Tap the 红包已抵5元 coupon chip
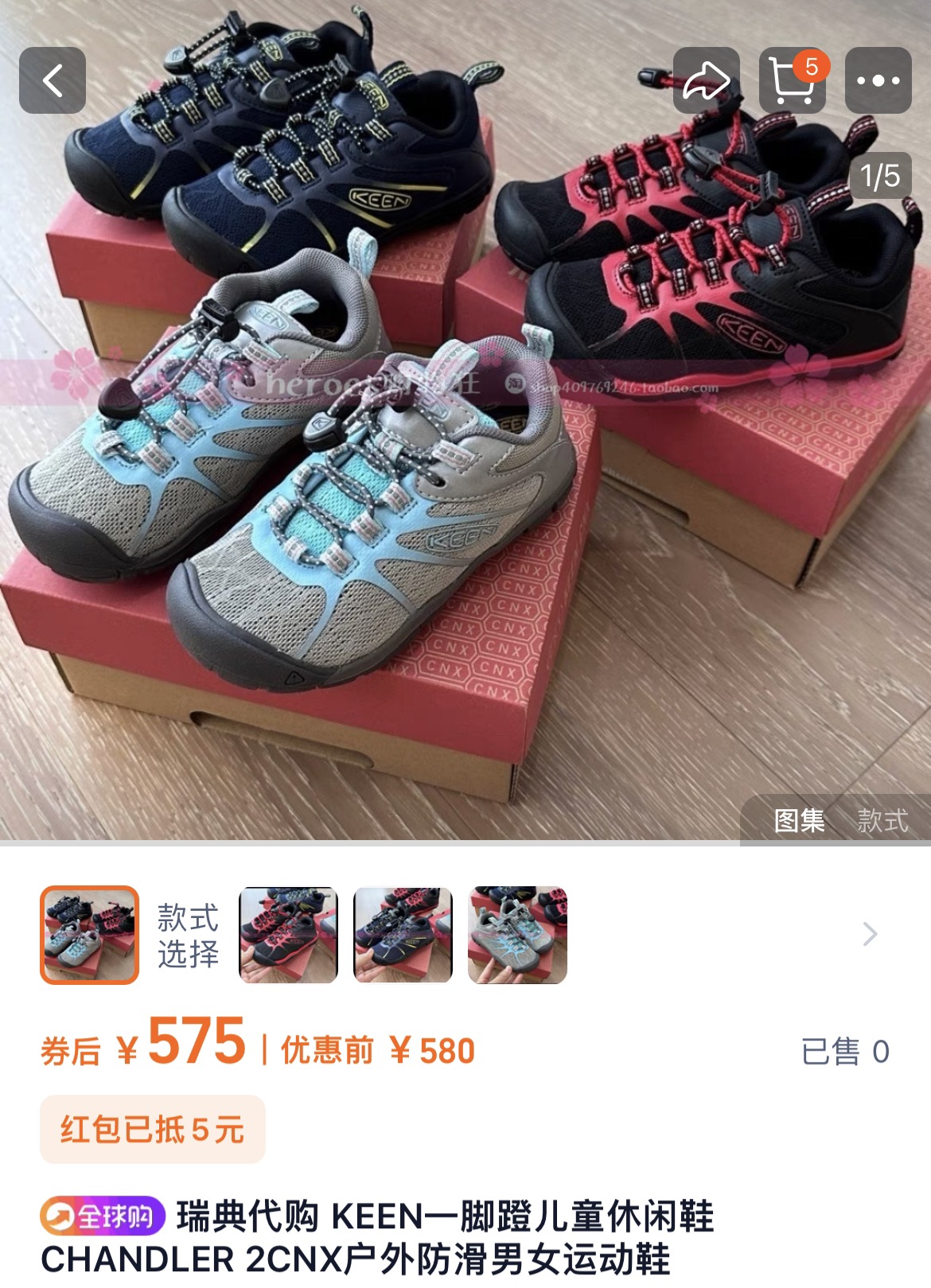This screenshot has width=931, height=1288. [x=152, y=1129]
